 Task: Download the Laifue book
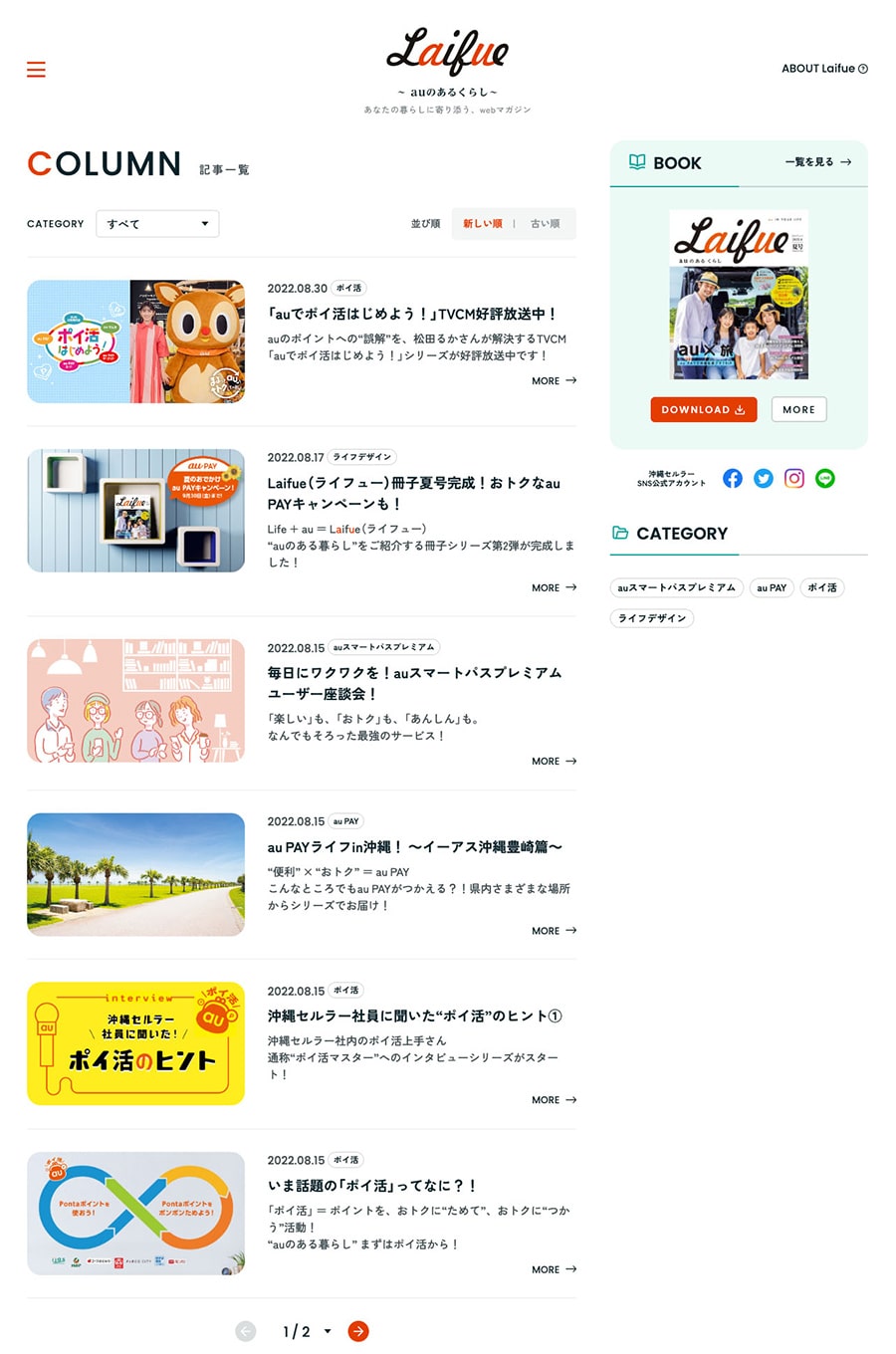[x=703, y=409]
